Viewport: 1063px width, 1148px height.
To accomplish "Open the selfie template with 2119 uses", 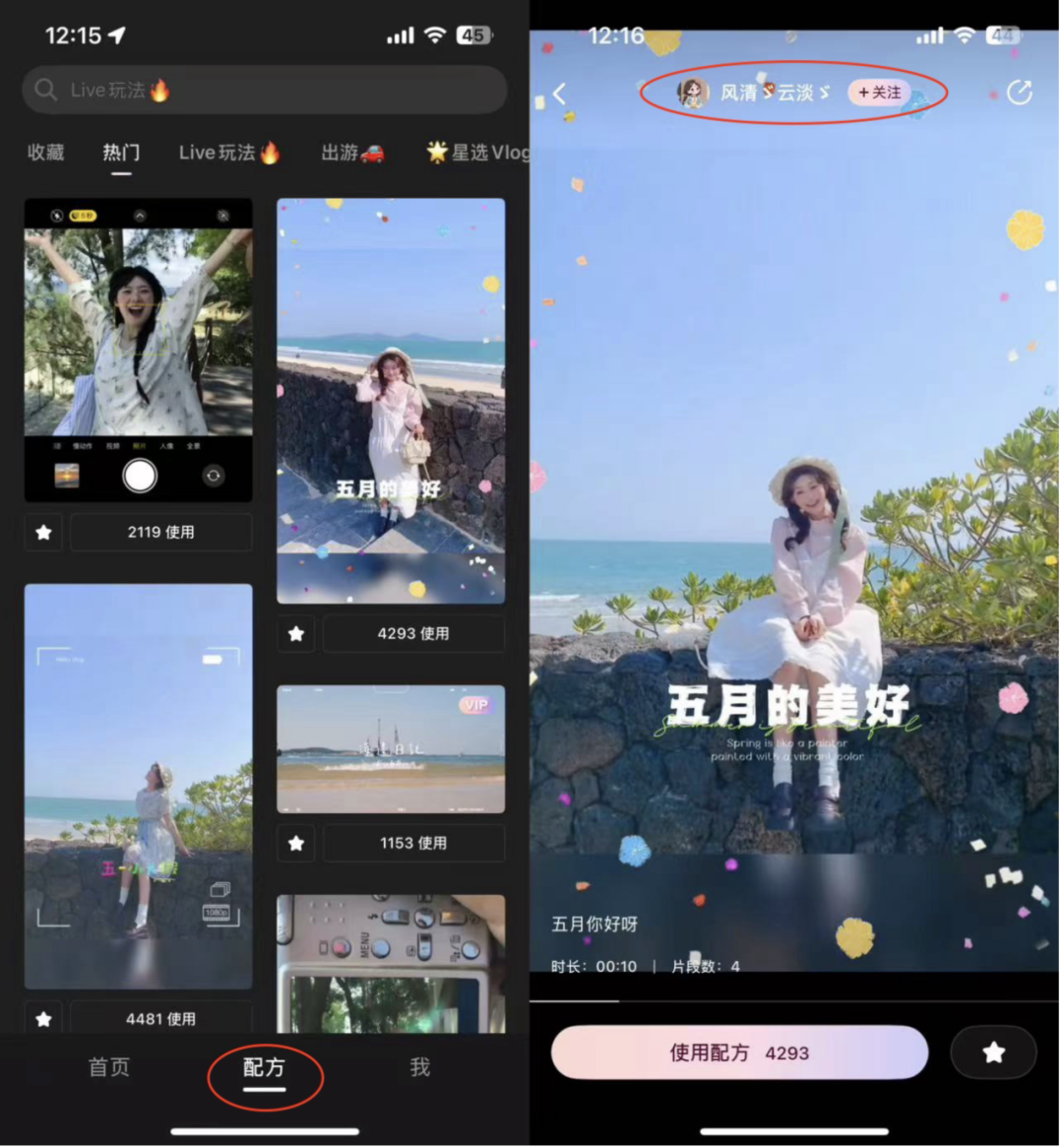I will point(138,350).
